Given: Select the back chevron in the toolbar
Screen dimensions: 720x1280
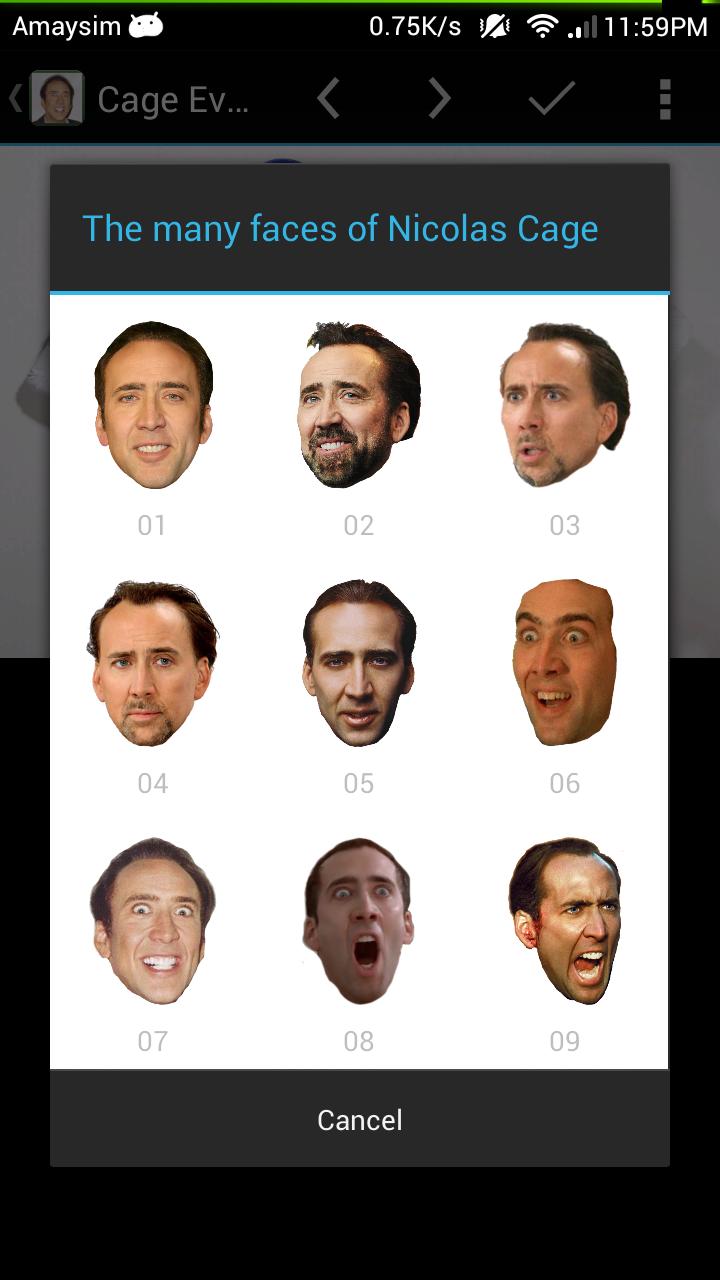Looking at the screenshot, I should click(330, 98).
